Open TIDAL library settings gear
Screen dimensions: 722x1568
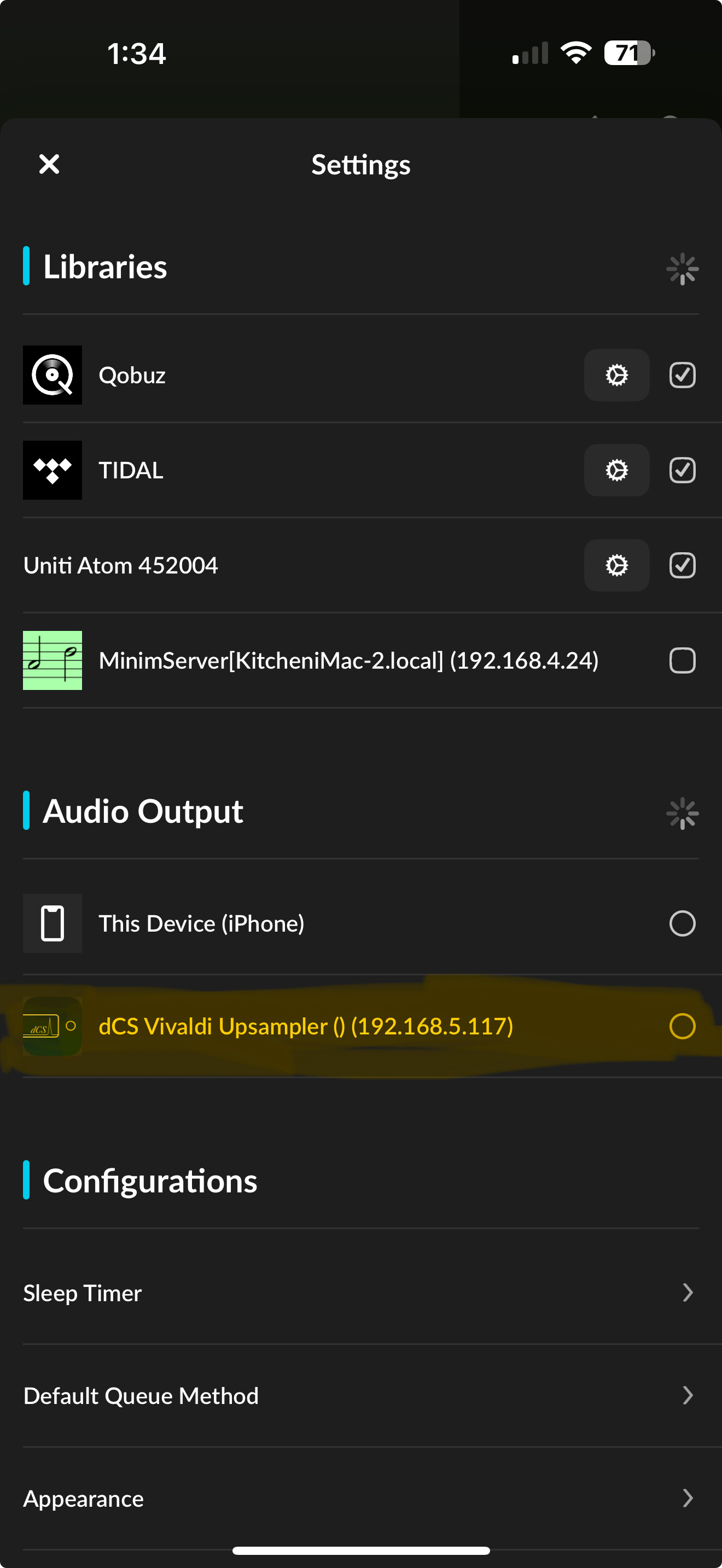616,470
